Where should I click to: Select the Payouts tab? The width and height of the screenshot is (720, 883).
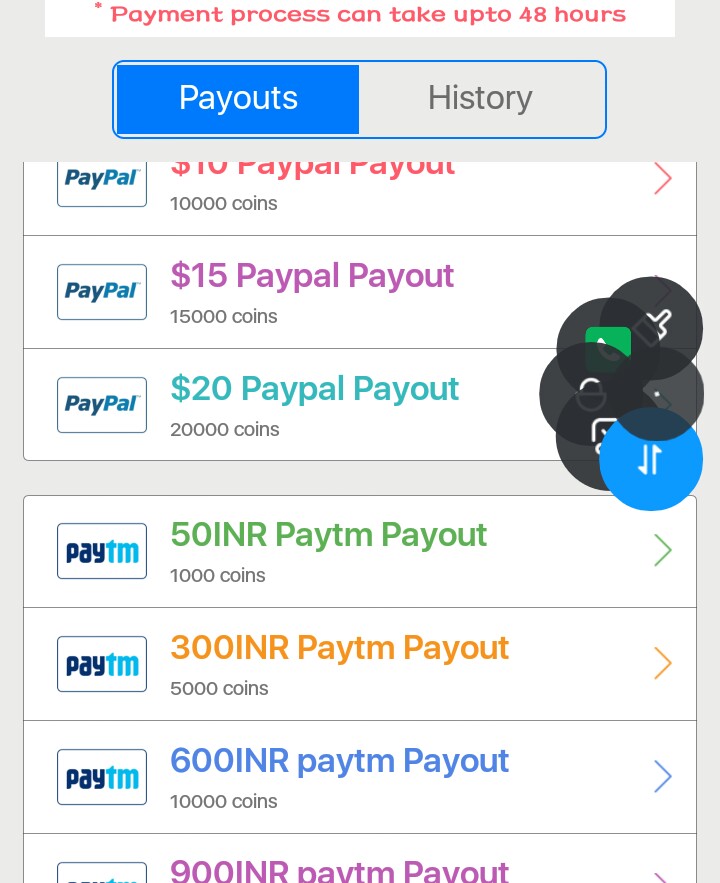click(x=238, y=98)
